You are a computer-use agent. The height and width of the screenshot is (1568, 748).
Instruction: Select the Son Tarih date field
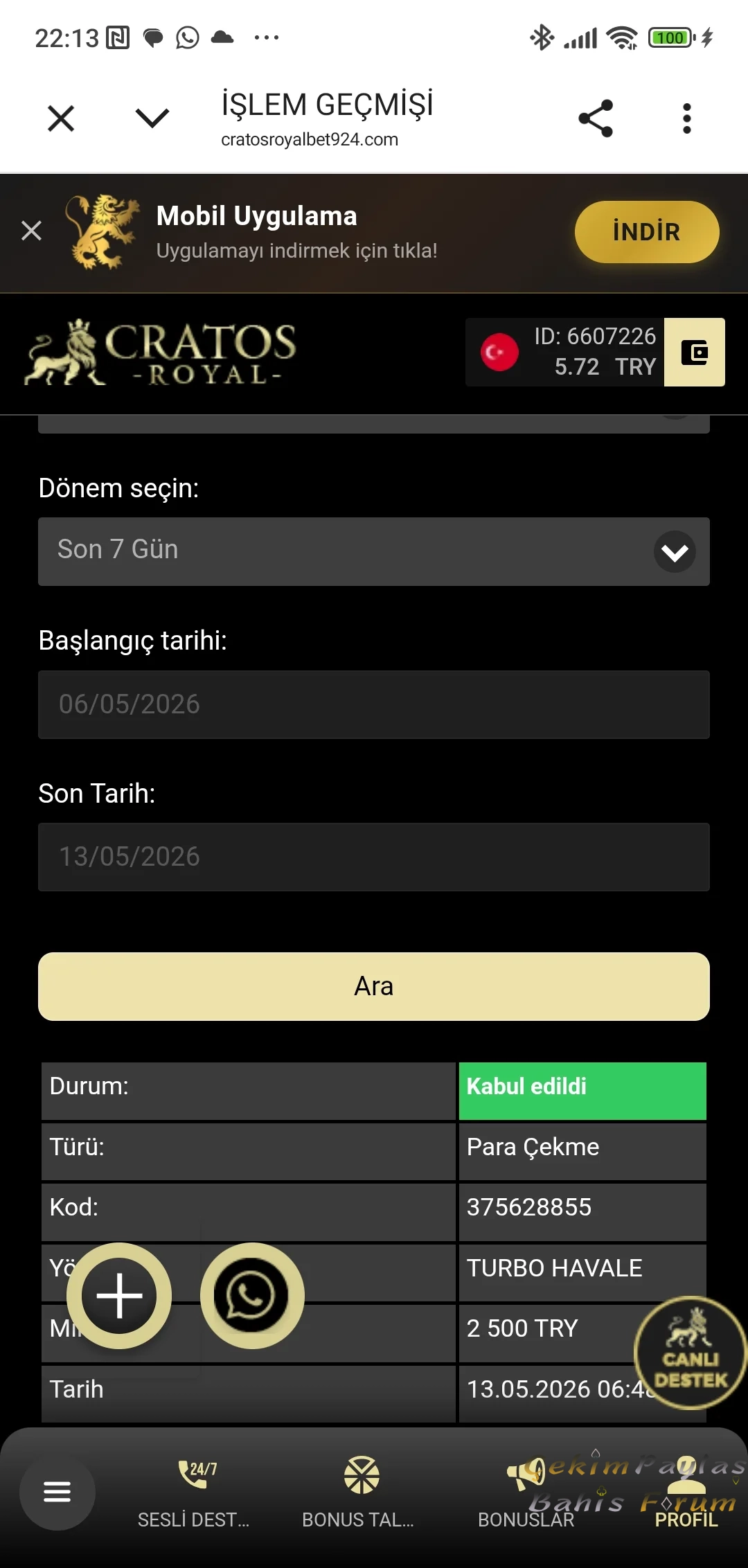coord(374,857)
